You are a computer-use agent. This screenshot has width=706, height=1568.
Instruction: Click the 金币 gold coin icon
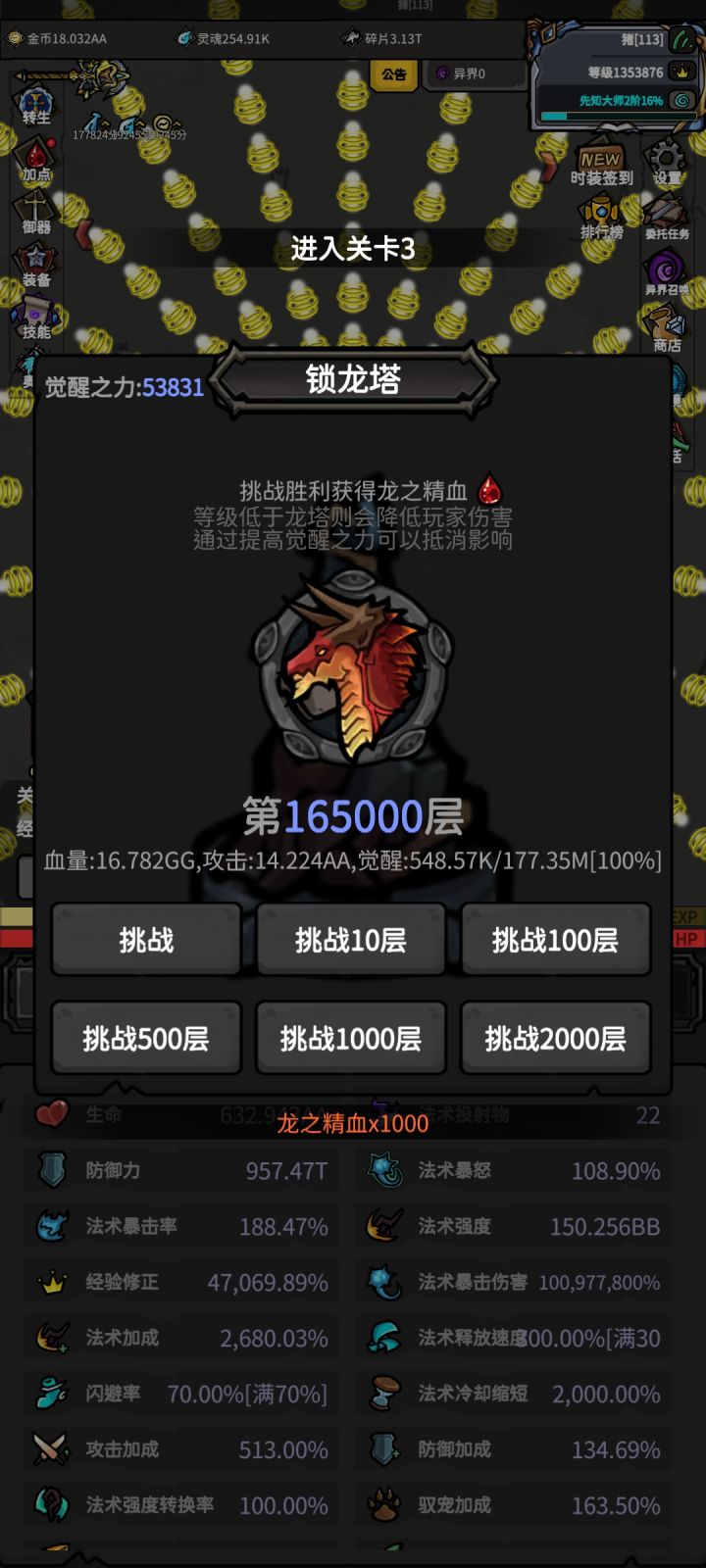(x=16, y=37)
